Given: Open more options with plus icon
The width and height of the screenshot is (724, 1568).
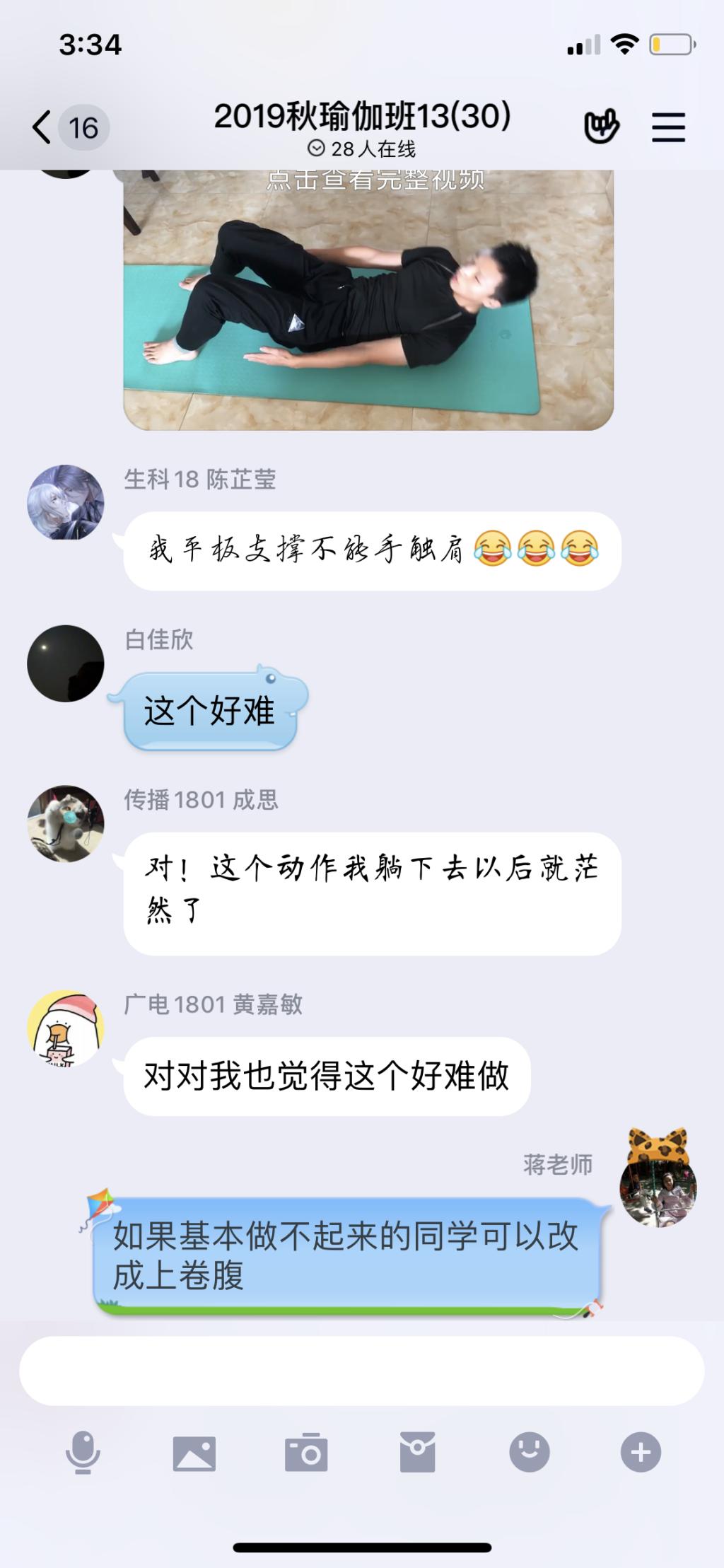Looking at the screenshot, I should [641, 1452].
